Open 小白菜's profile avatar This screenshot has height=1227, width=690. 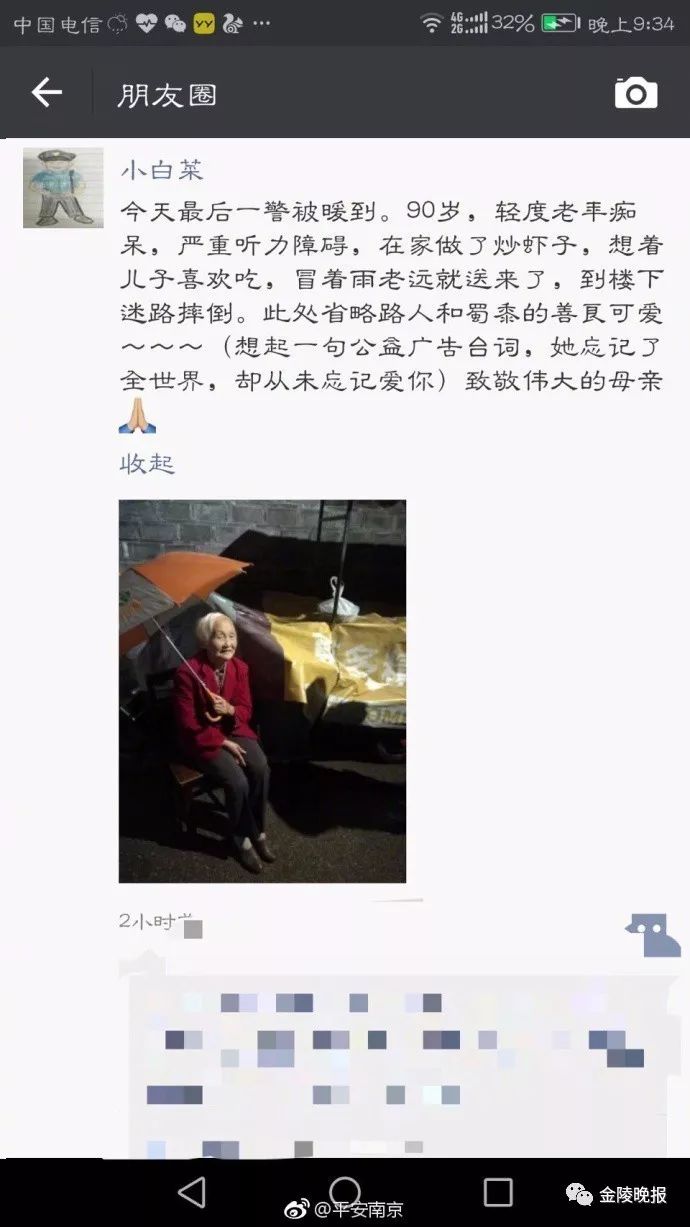tap(63, 187)
